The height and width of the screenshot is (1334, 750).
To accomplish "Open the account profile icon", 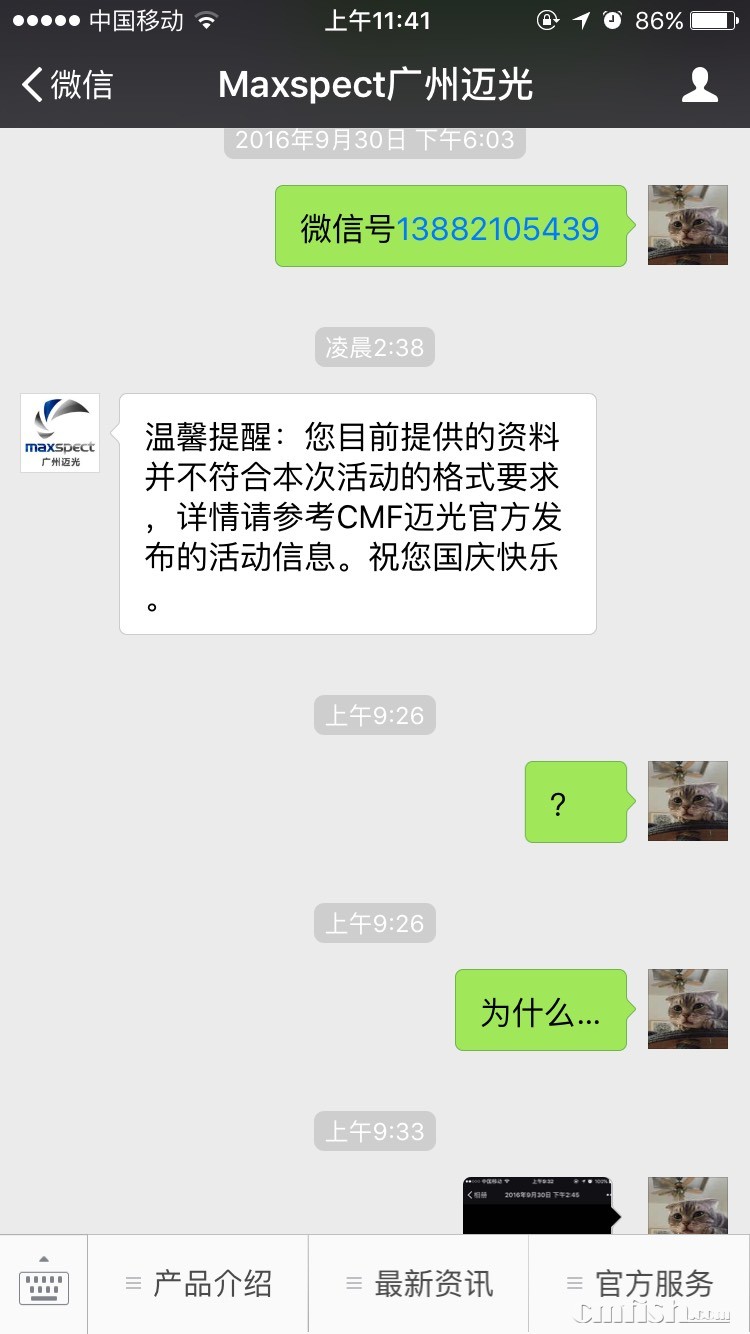I will pos(699,85).
